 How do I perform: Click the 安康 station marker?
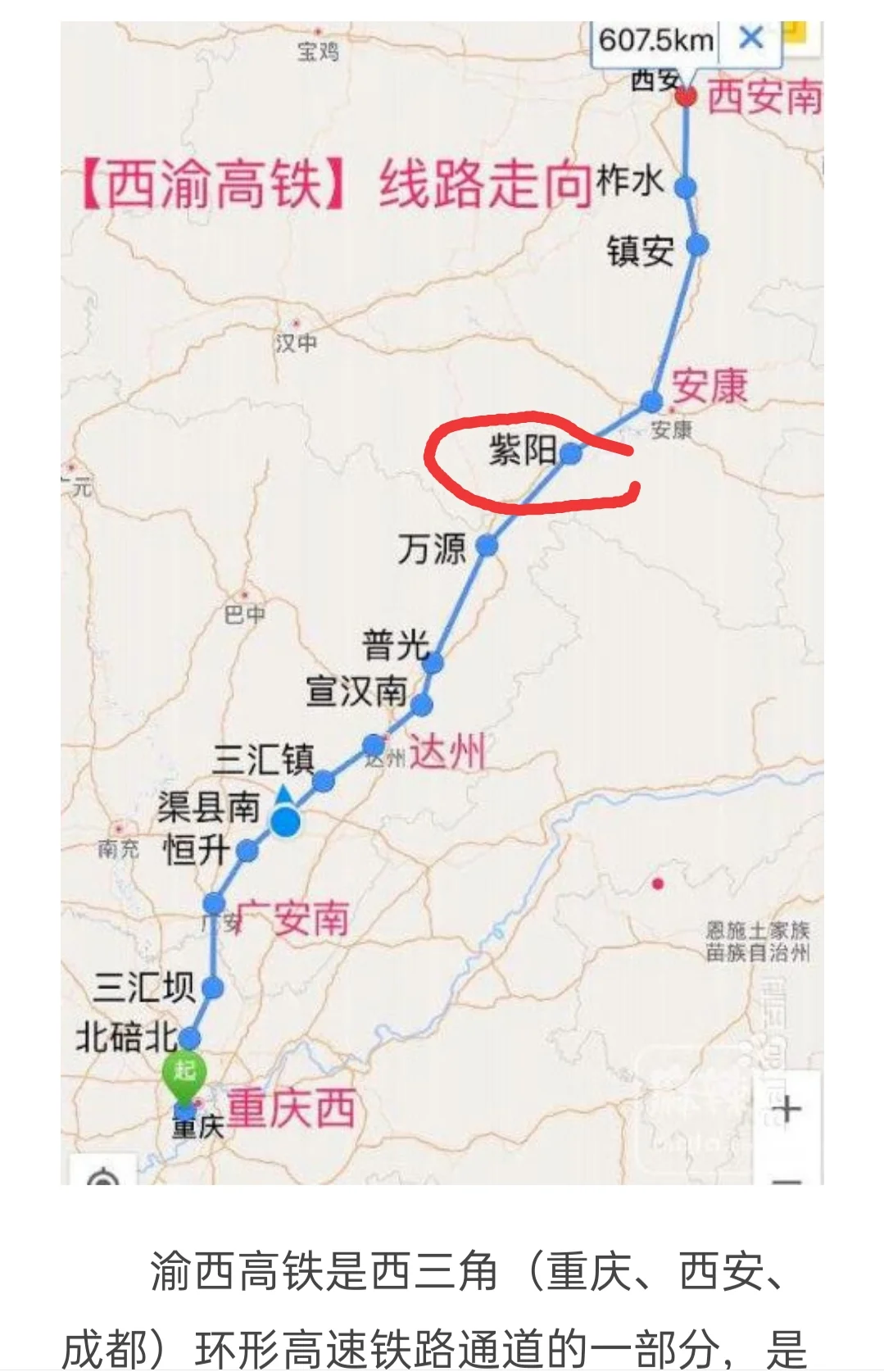coord(653,401)
